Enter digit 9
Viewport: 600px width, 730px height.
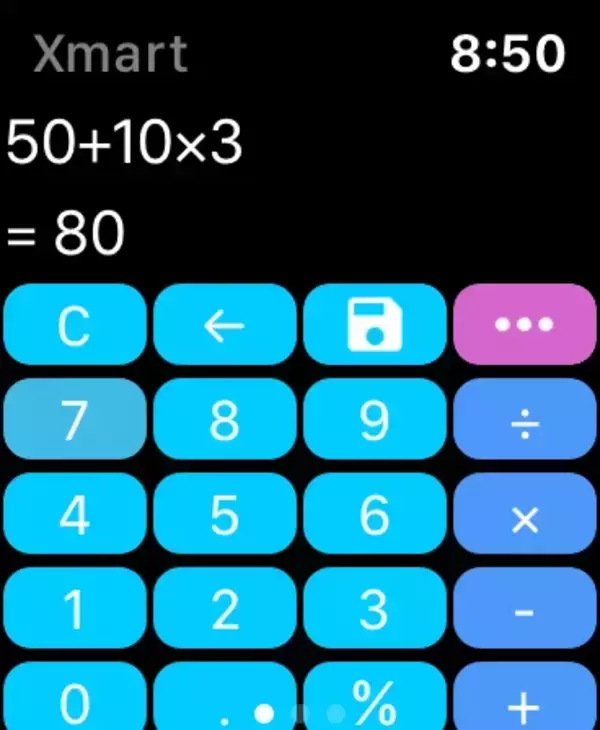tap(375, 420)
